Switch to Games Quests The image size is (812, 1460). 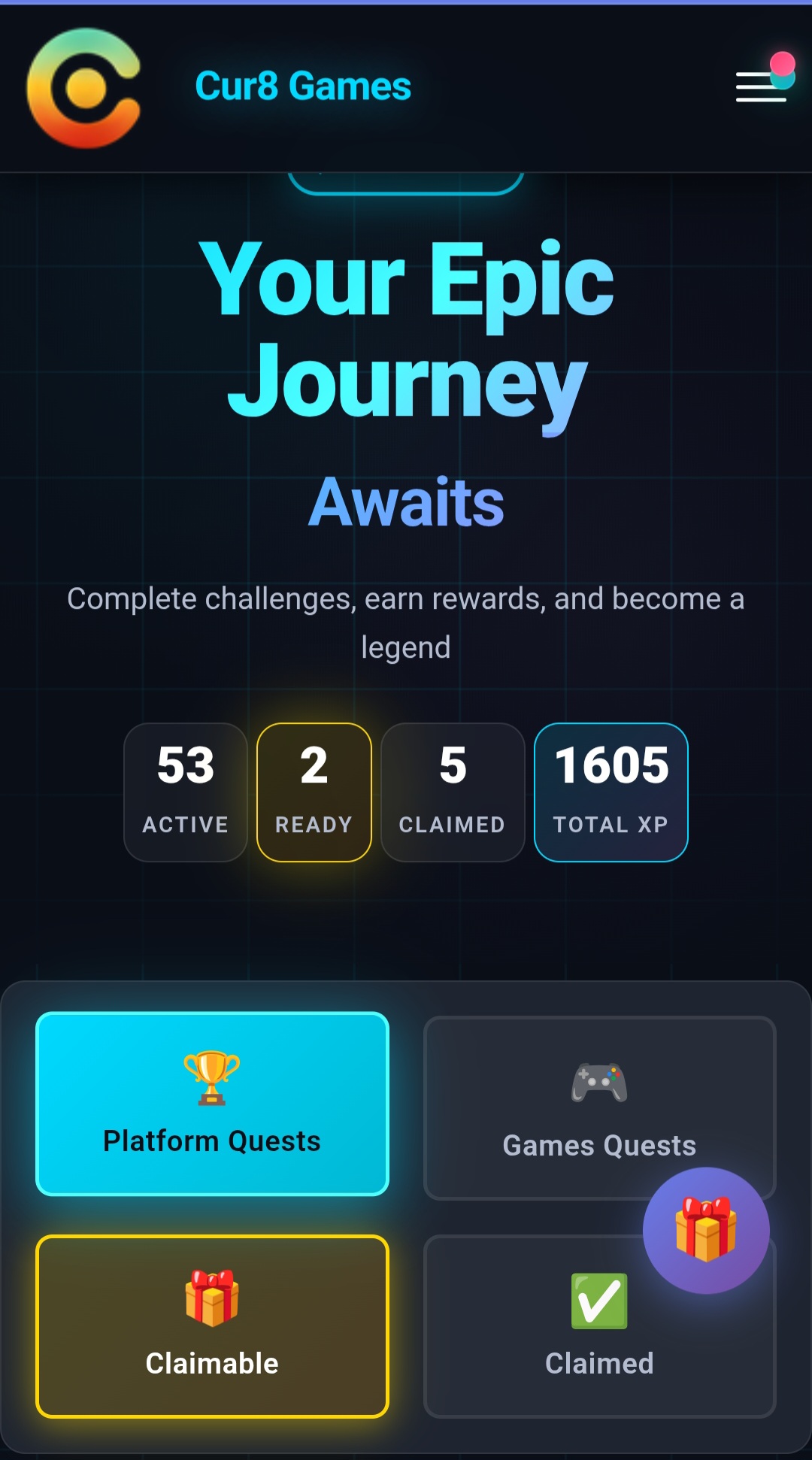click(x=599, y=1107)
